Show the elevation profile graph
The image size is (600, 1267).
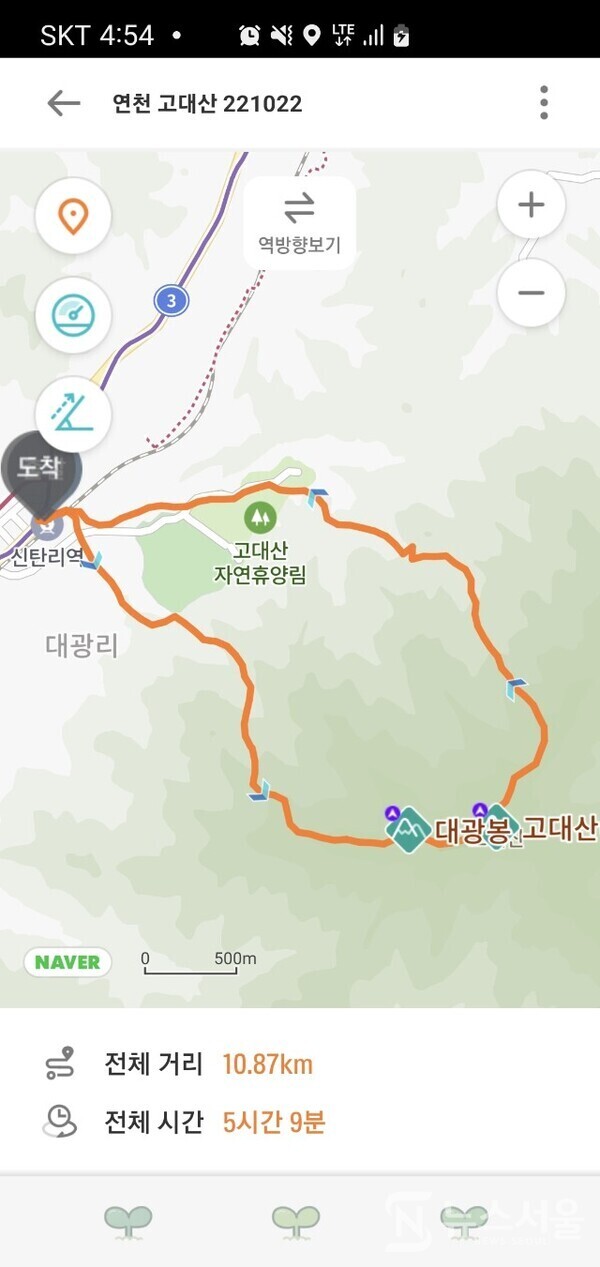73,413
